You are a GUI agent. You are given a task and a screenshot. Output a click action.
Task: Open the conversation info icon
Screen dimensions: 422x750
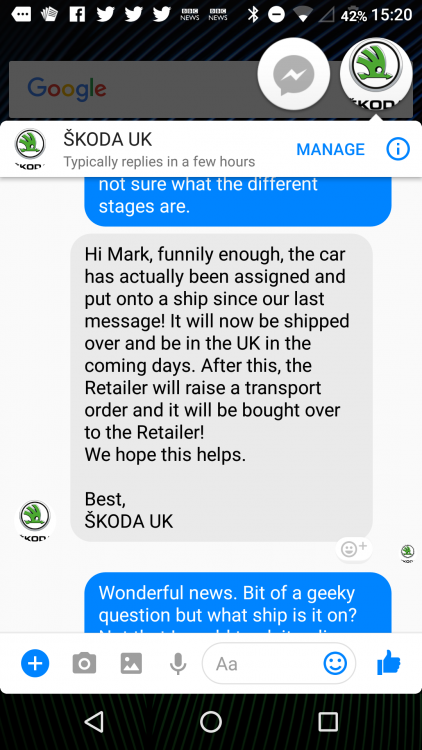click(398, 149)
